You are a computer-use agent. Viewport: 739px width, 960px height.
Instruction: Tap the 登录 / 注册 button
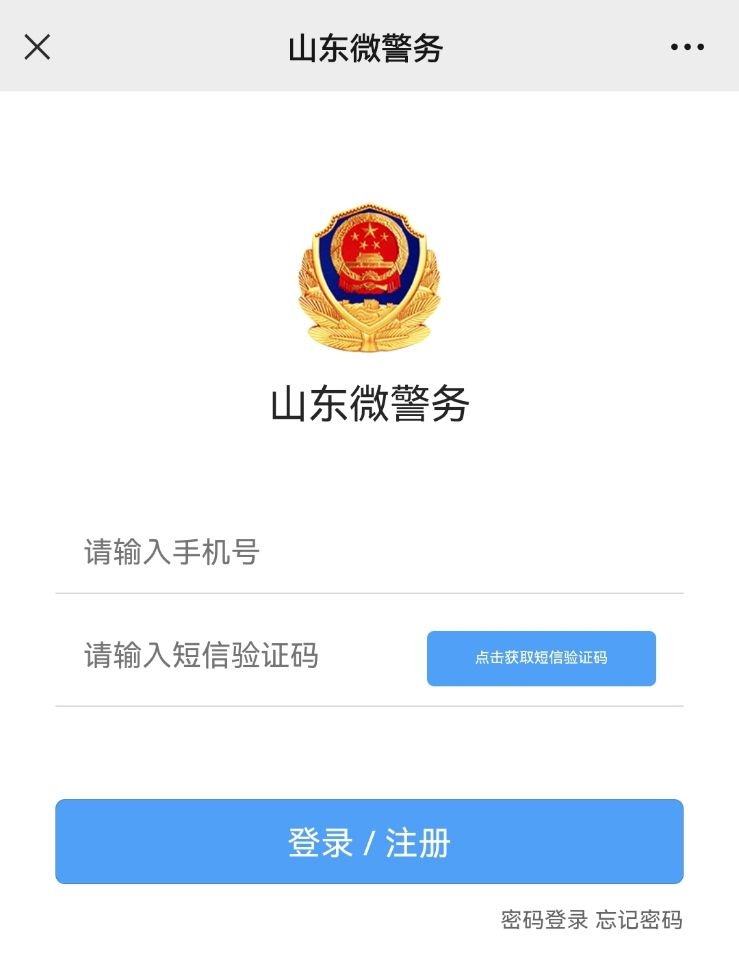[369, 842]
